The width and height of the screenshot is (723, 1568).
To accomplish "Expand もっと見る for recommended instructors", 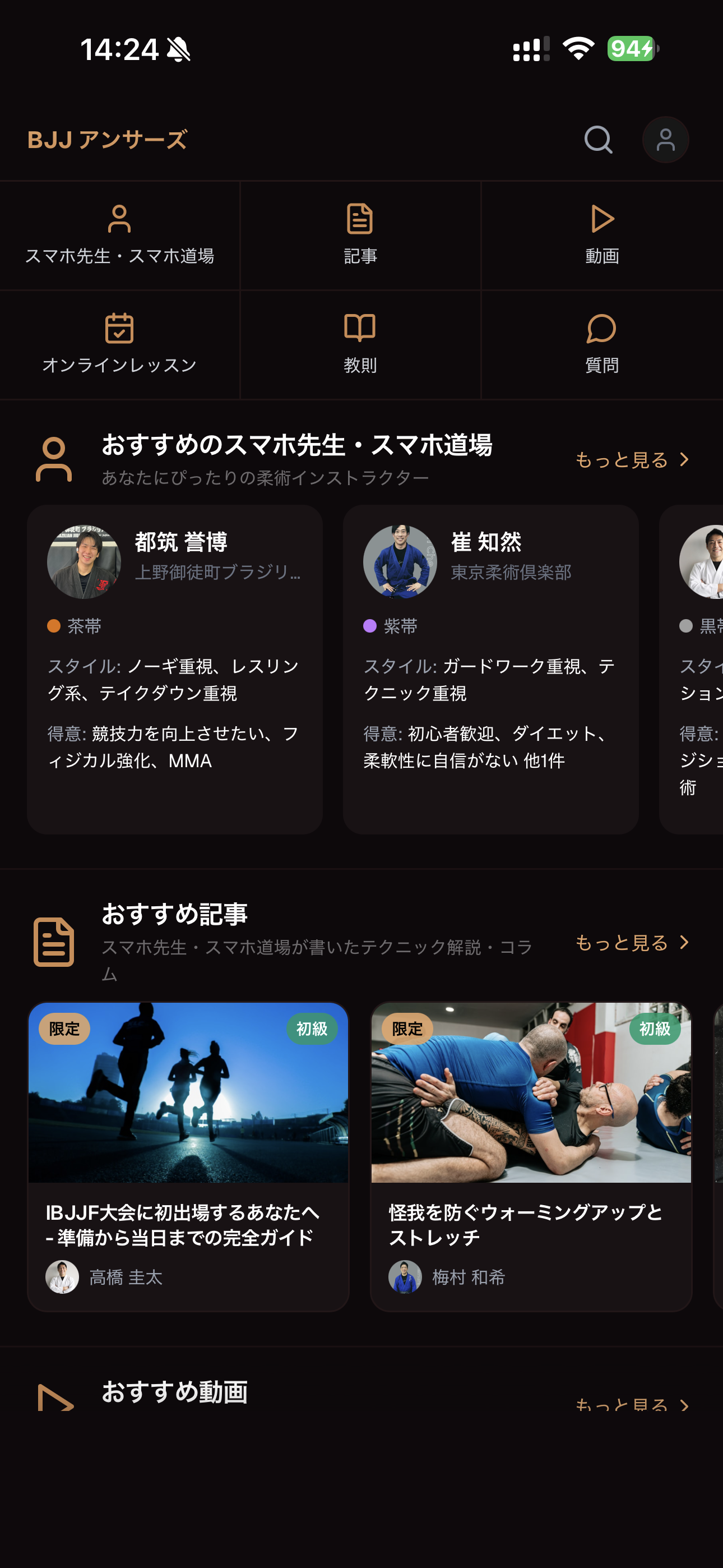I will coord(633,460).
